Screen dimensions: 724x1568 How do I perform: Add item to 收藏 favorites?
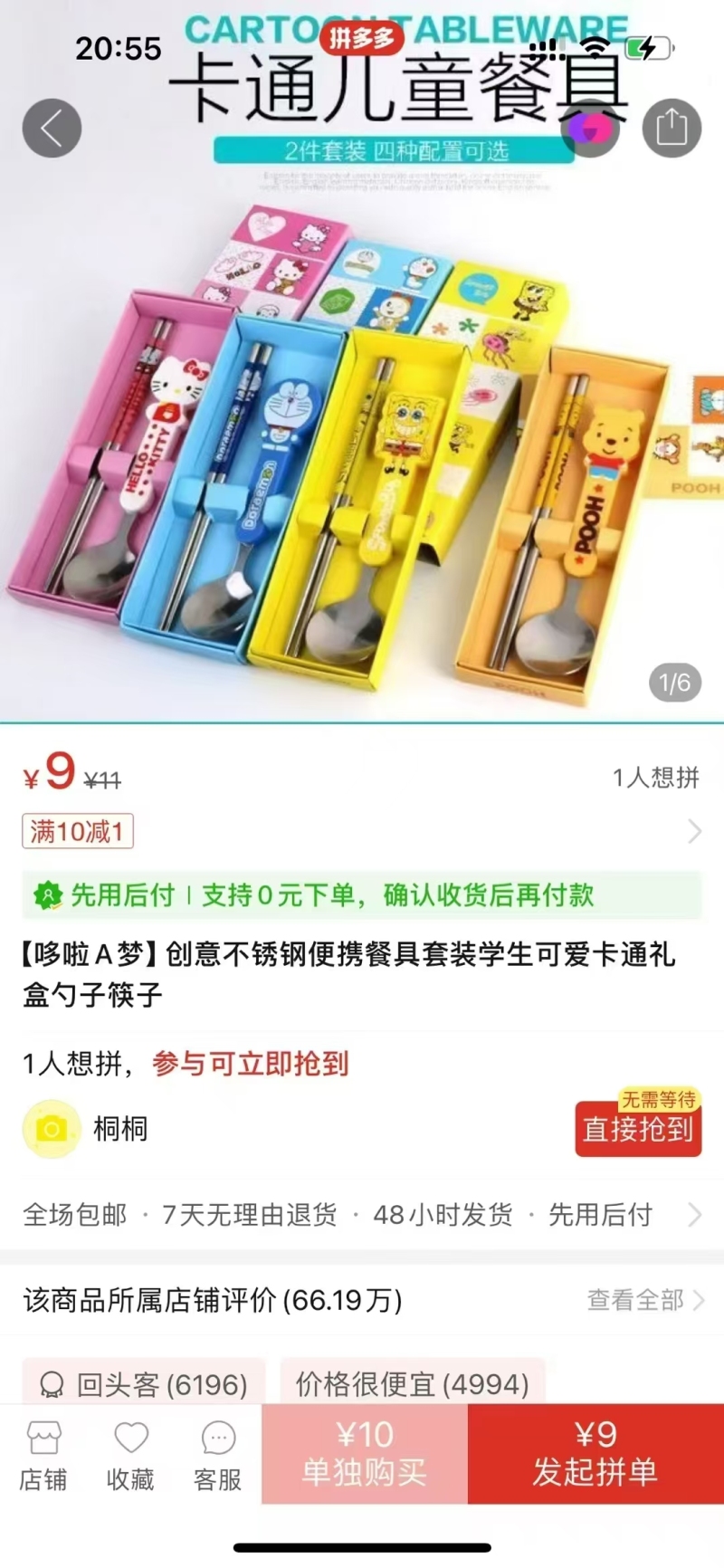click(x=130, y=1456)
